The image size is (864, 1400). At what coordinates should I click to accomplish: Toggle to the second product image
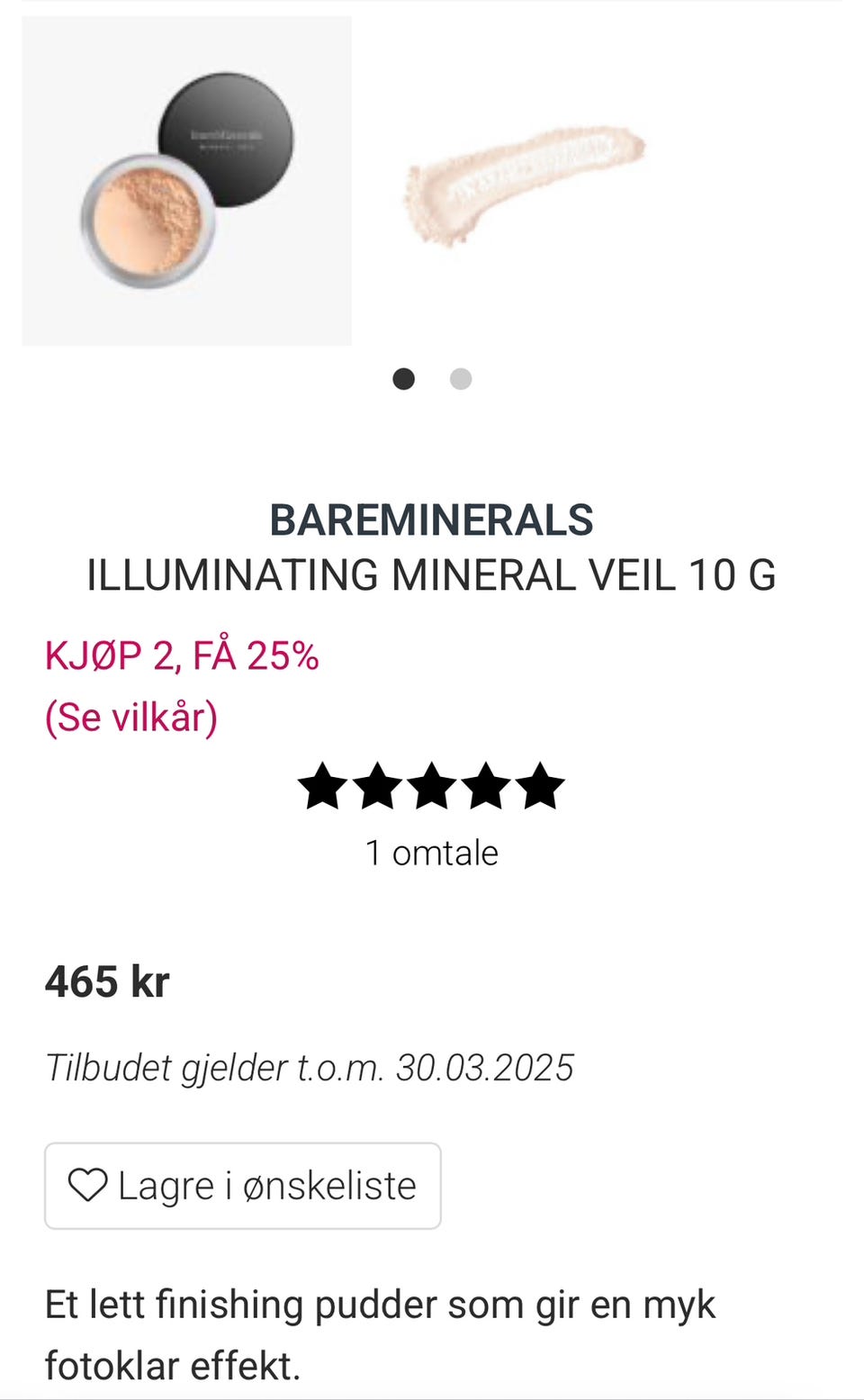point(460,378)
